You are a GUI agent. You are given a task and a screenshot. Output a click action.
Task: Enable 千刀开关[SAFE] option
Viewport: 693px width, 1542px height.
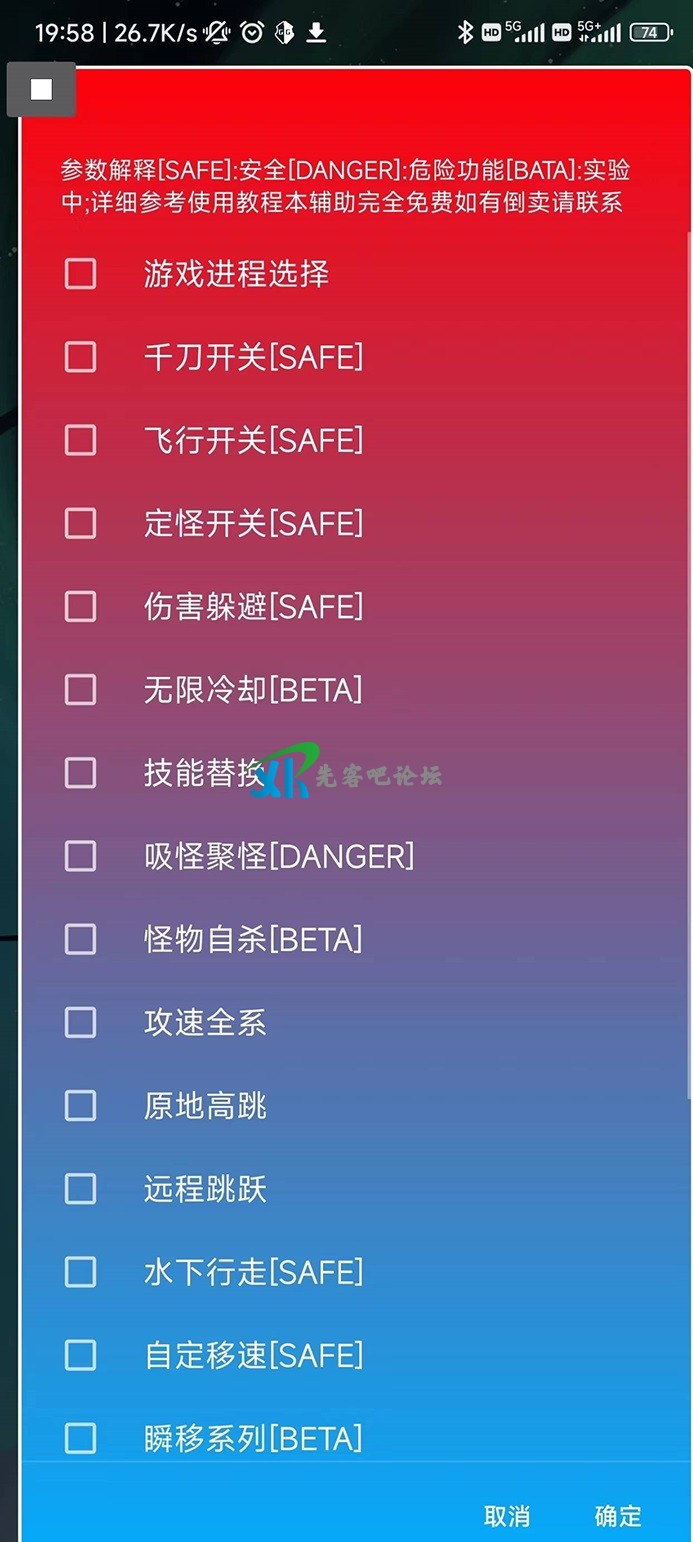(80, 357)
